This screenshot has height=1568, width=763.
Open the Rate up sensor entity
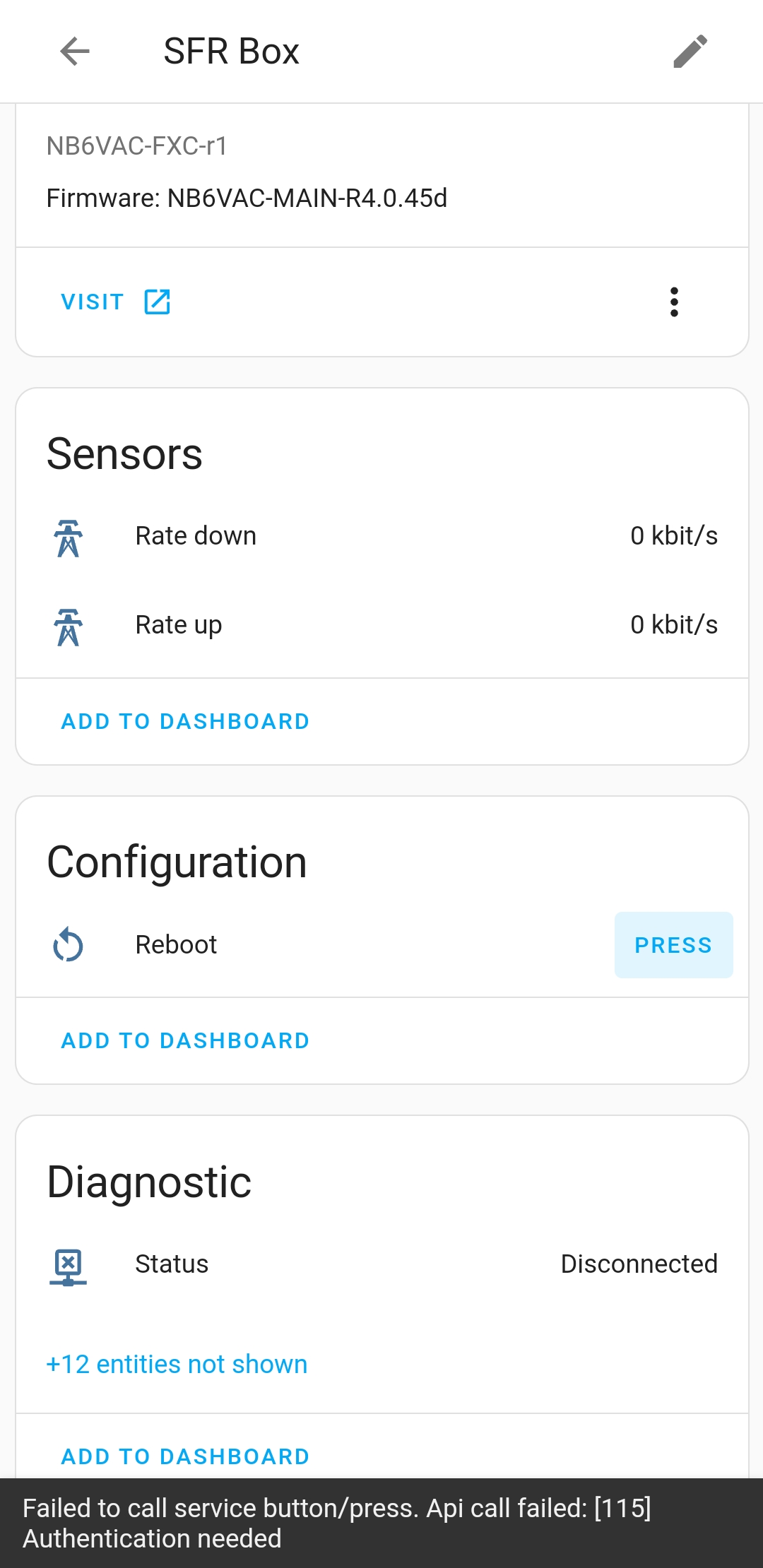click(179, 624)
